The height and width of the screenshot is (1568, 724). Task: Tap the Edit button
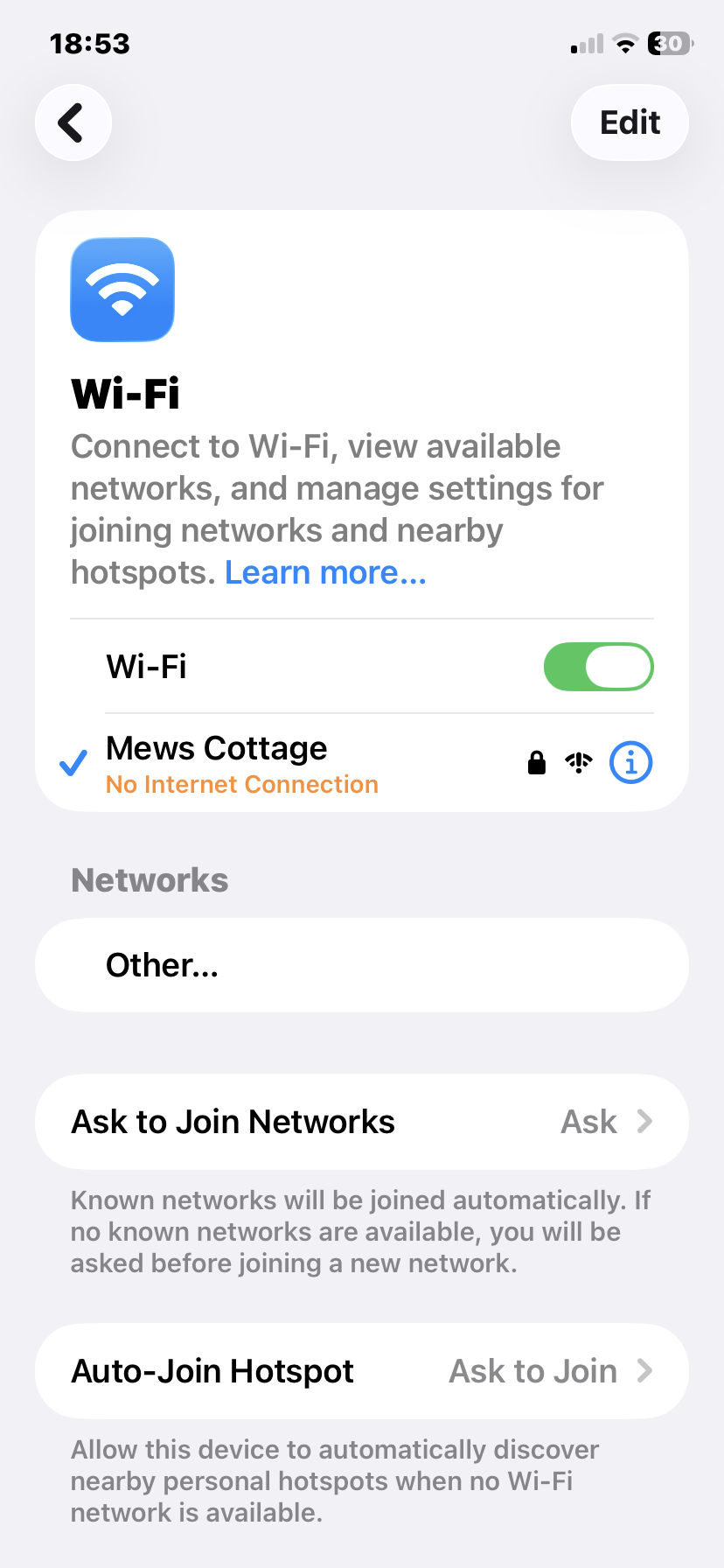[630, 122]
